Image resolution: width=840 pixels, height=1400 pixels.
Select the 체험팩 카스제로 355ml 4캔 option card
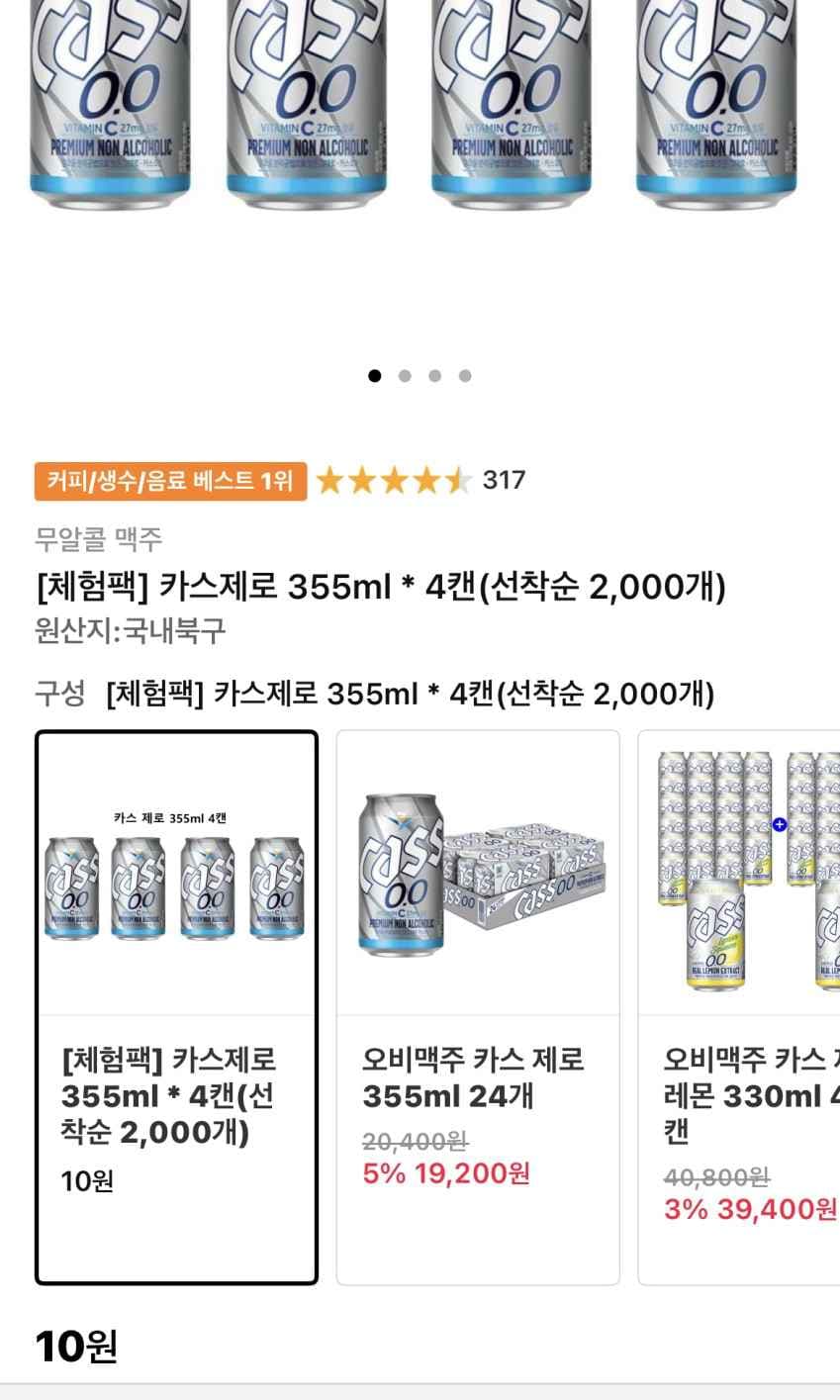click(176, 1007)
